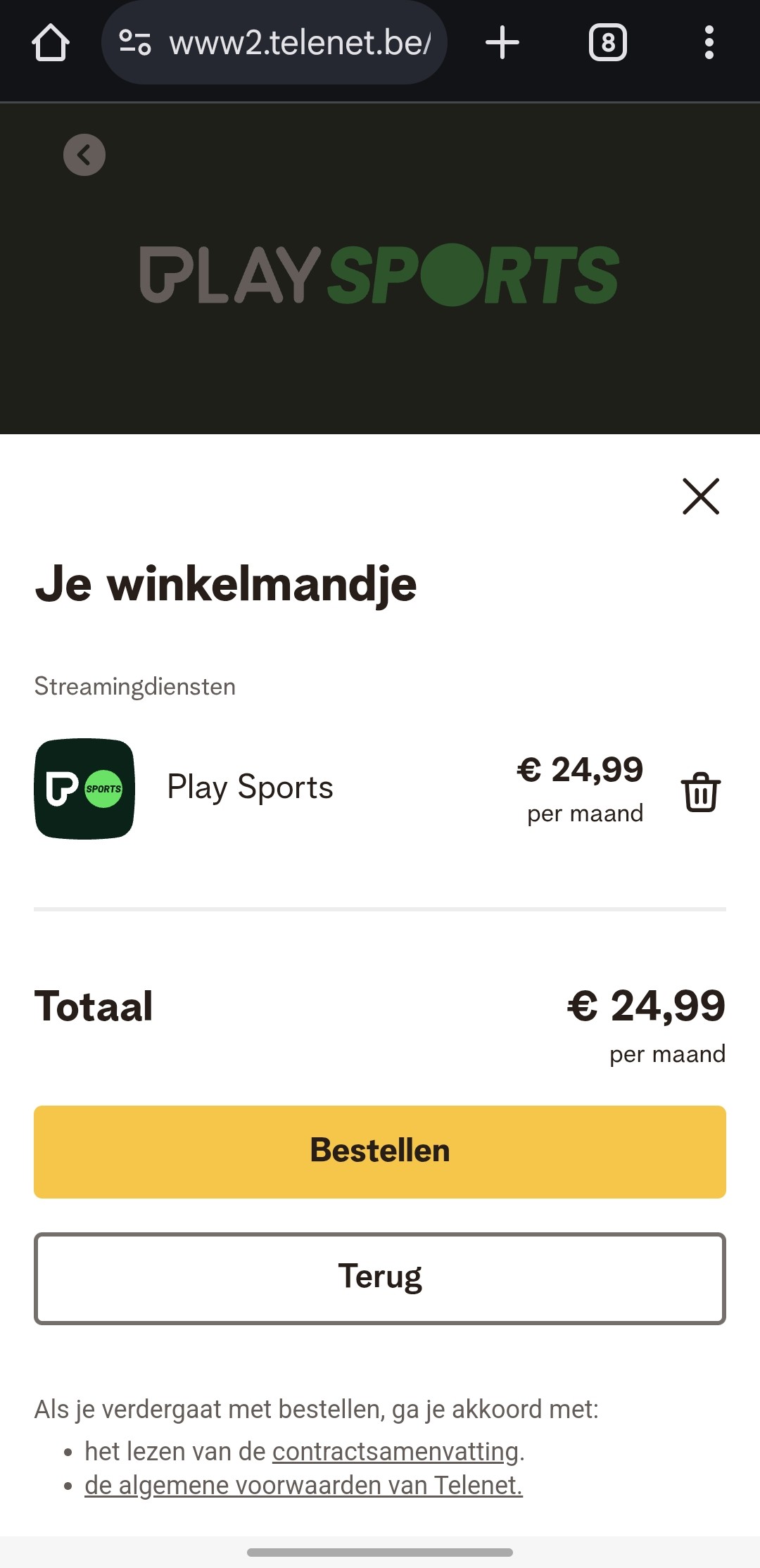Tap the back arrow above Play Sports logo
The height and width of the screenshot is (1568, 760).
pyautogui.click(x=84, y=155)
